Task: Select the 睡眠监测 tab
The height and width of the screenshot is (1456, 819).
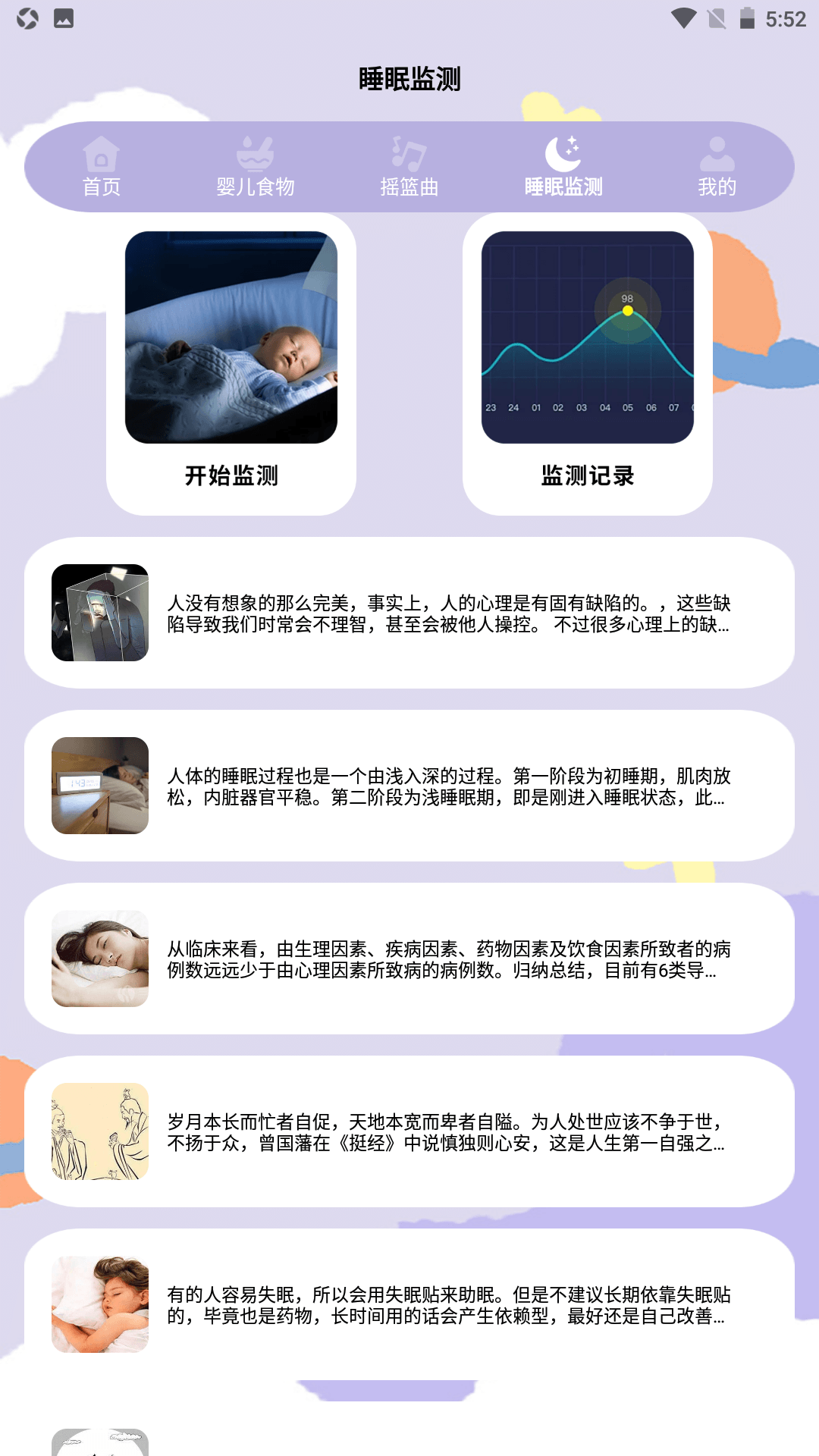Action: click(563, 167)
